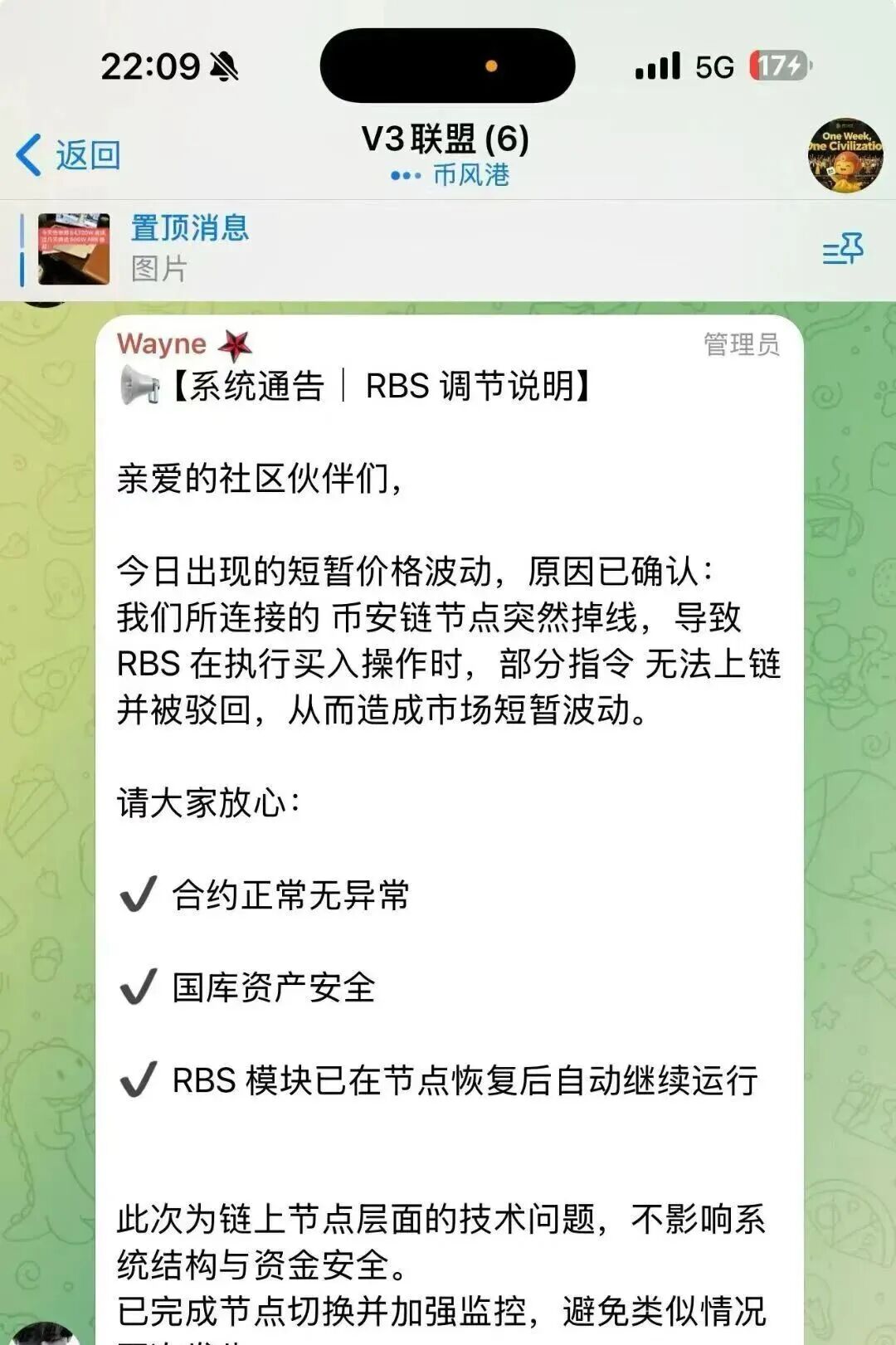Open sender Wayne's profile

[x=162, y=344]
